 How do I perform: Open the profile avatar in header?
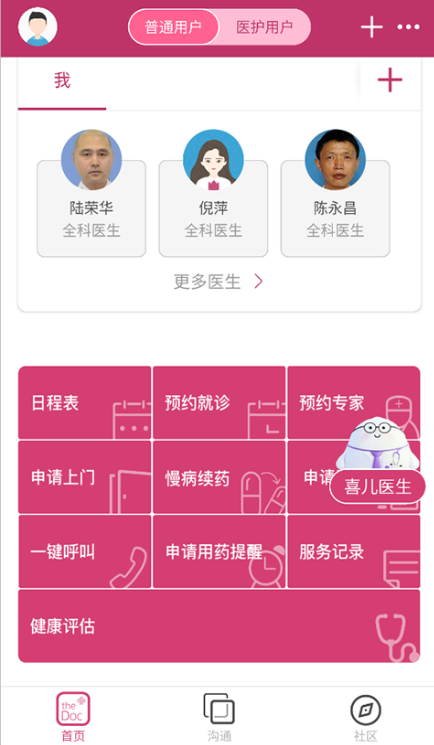38,27
